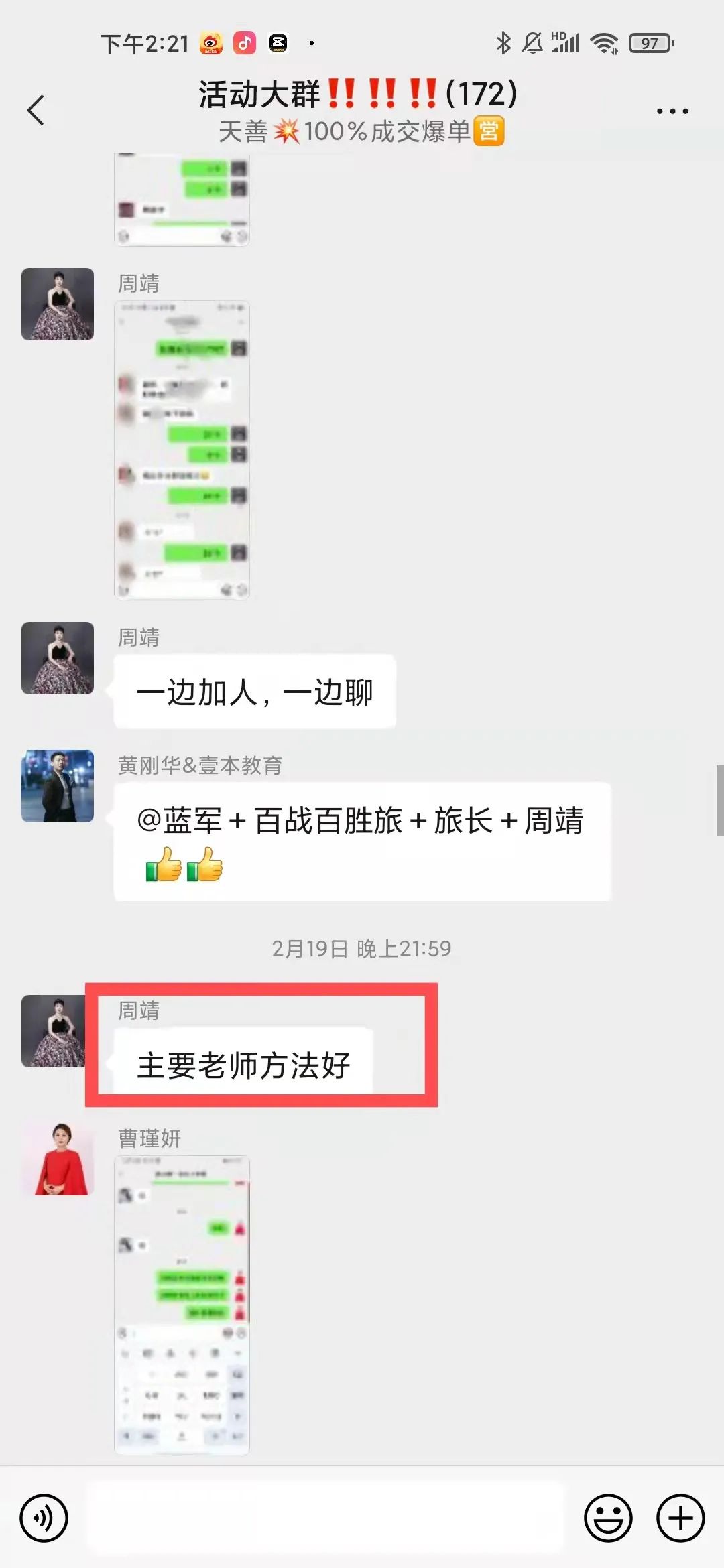View 周靖's tall chat screenshot image

(182, 450)
